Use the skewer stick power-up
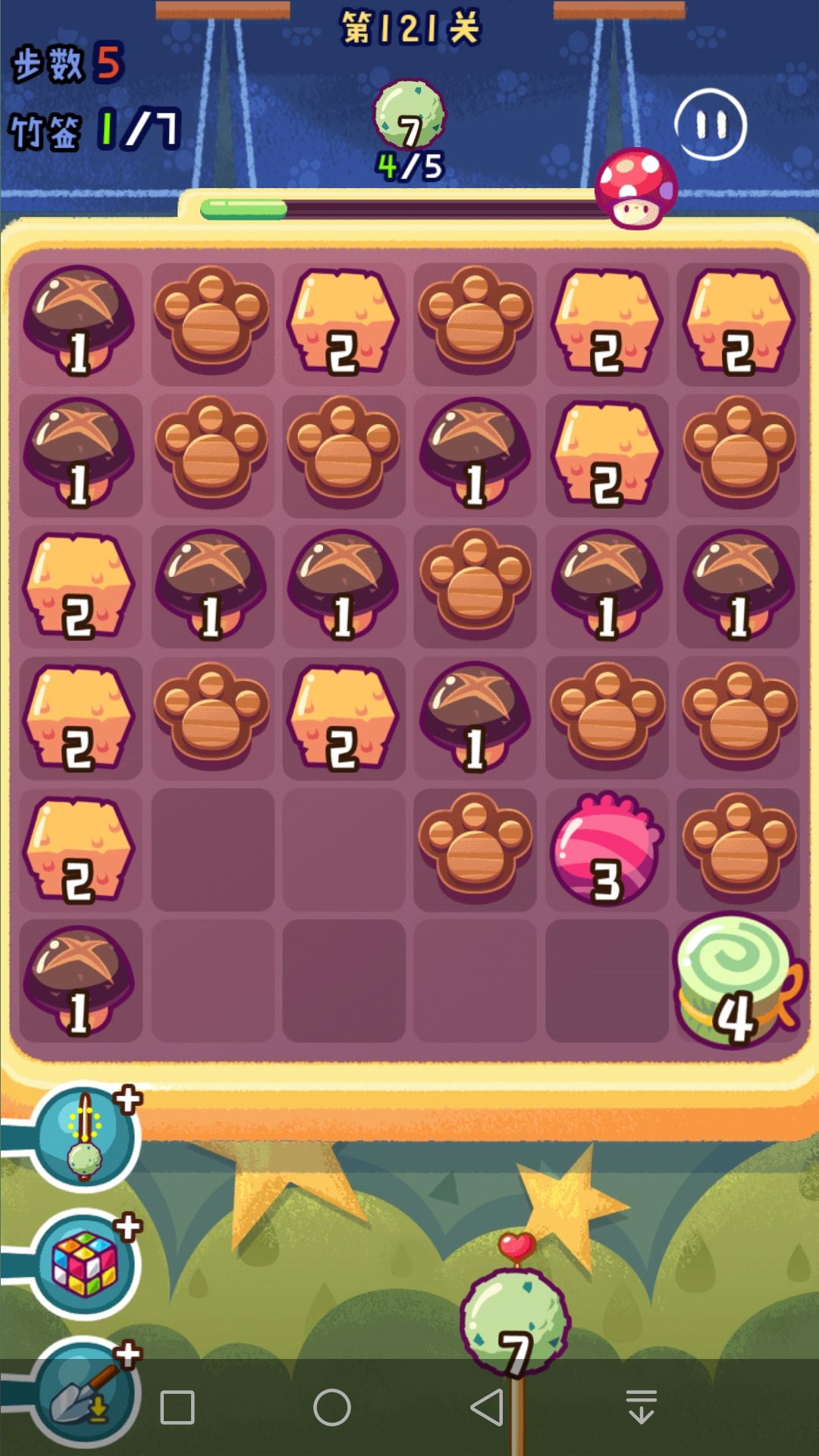The width and height of the screenshot is (819, 1456). pyautogui.click(x=85, y=1137)
